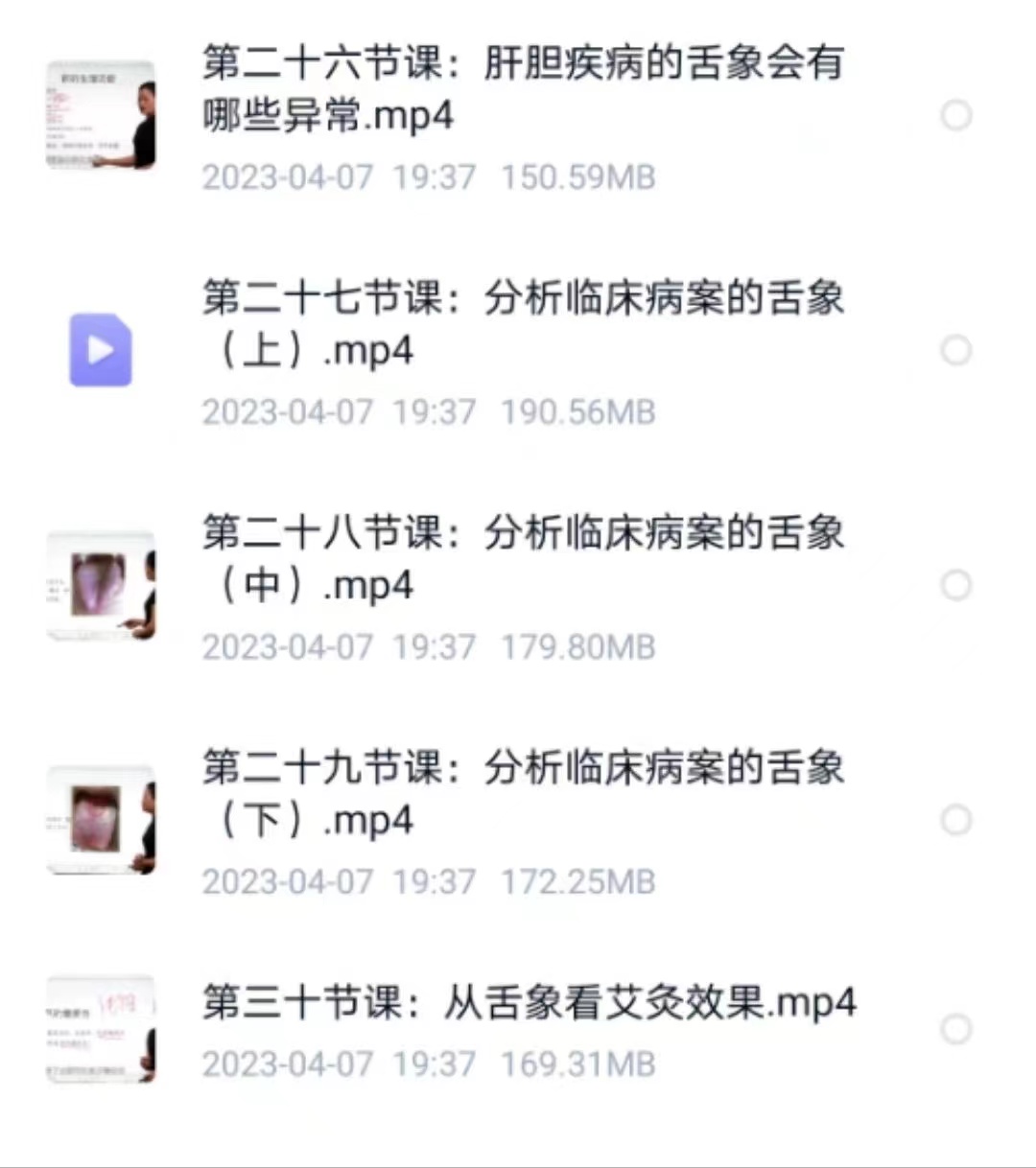
Task: Open 第二十七节课 分析临床病案的舌象（上）.mp4
Action: coord(523,324)
